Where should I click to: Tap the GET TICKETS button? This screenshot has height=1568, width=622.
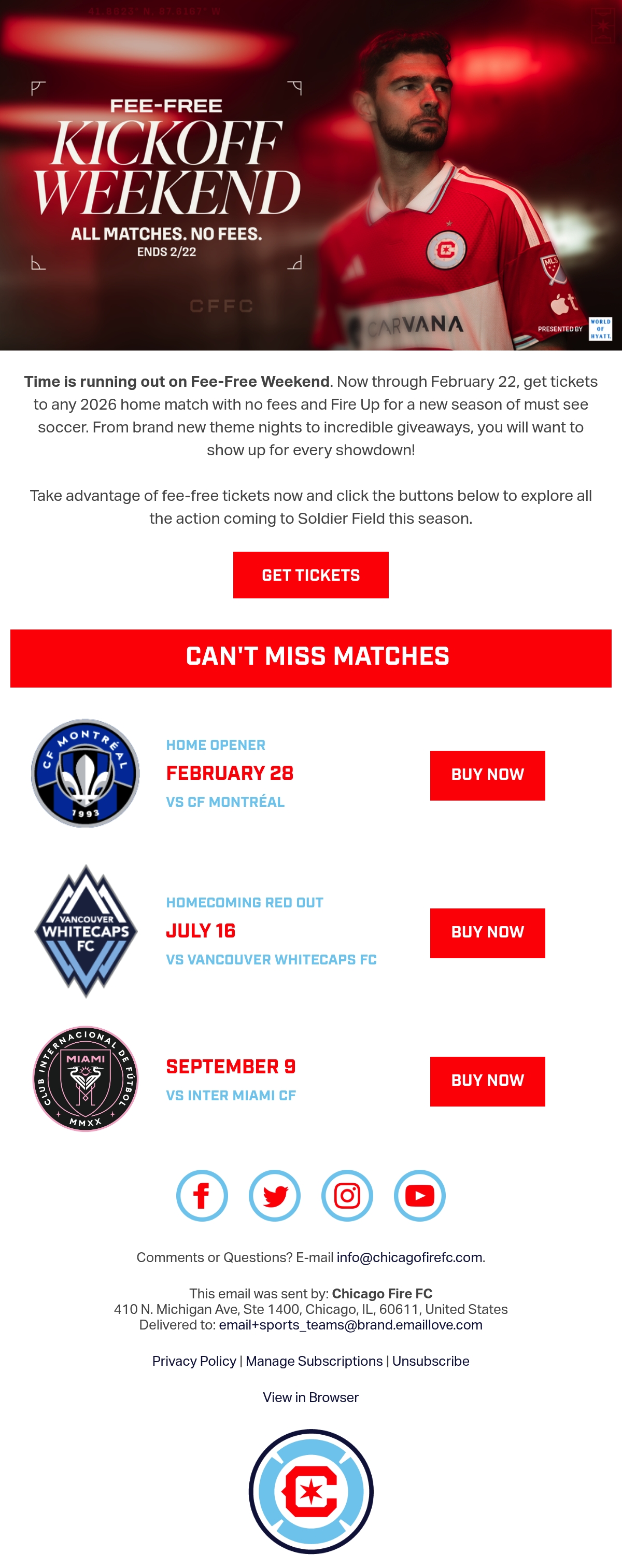click(310, 575)
